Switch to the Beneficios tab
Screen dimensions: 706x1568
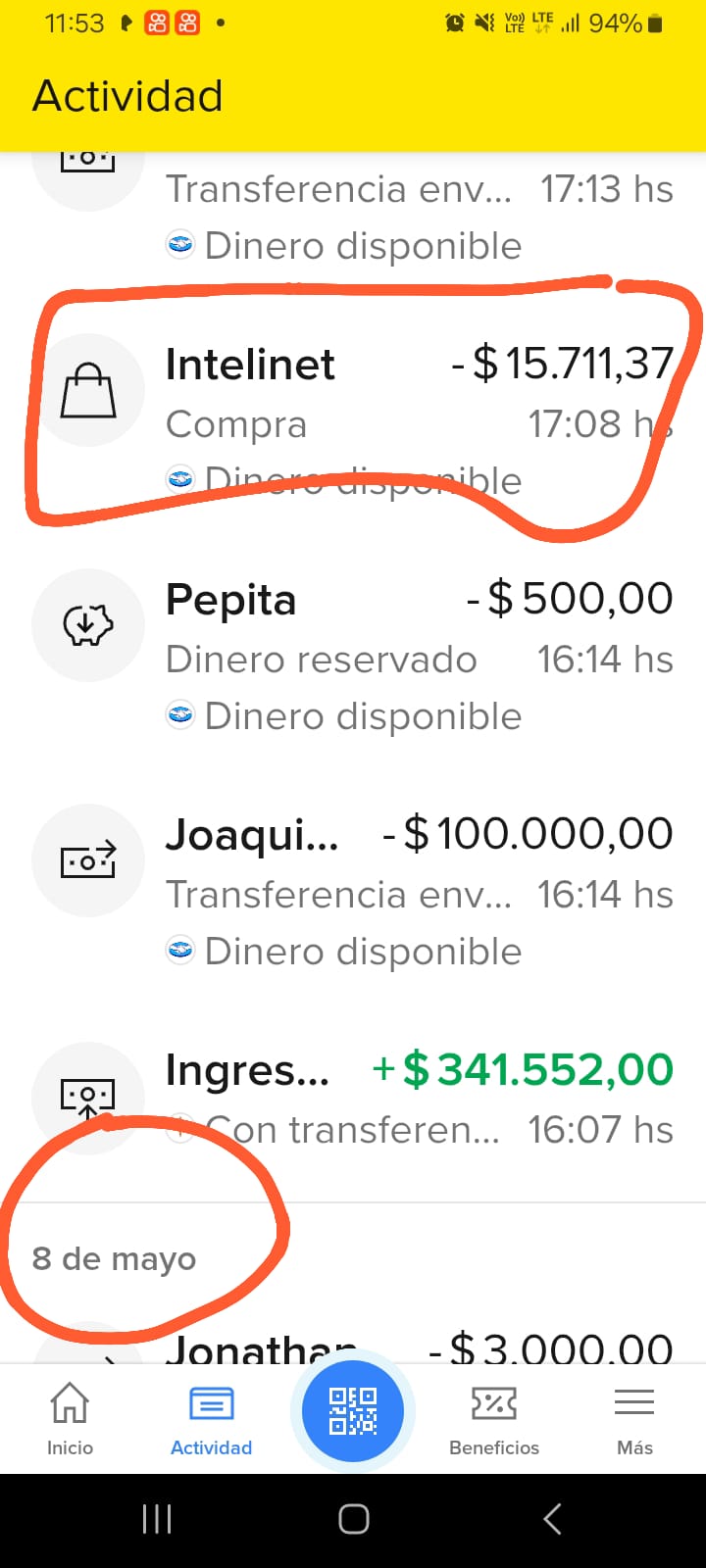tap(494, 1418)
